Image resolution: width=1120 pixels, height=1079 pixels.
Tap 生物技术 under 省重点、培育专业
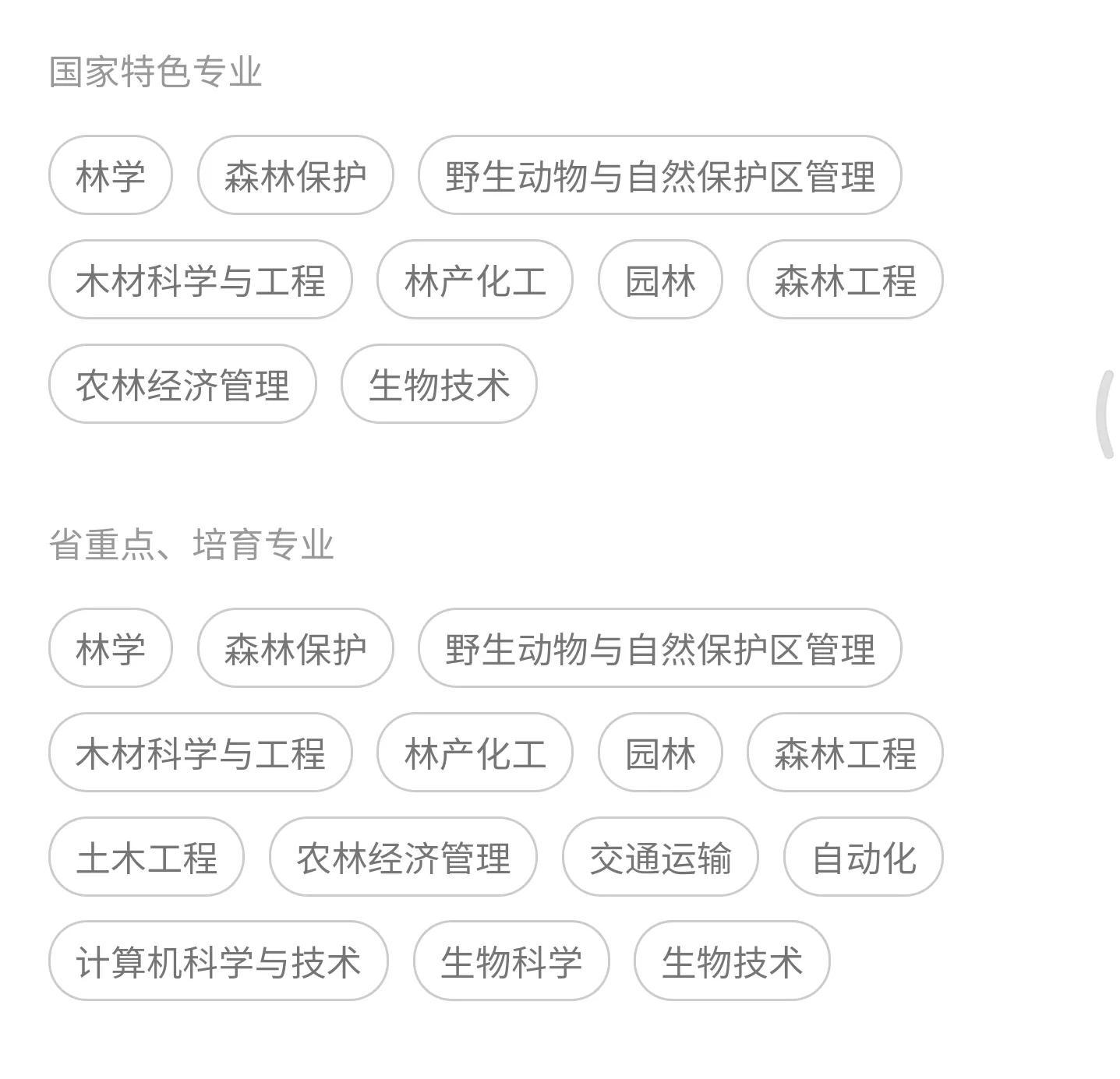coord(732,961)
